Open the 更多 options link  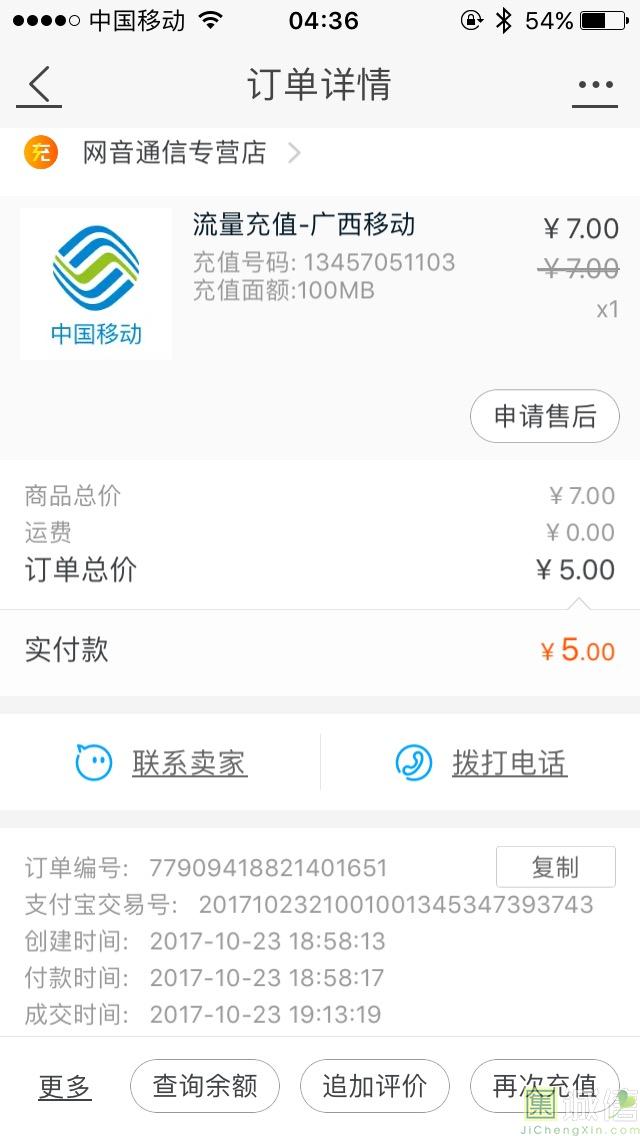coord(65,1086)
